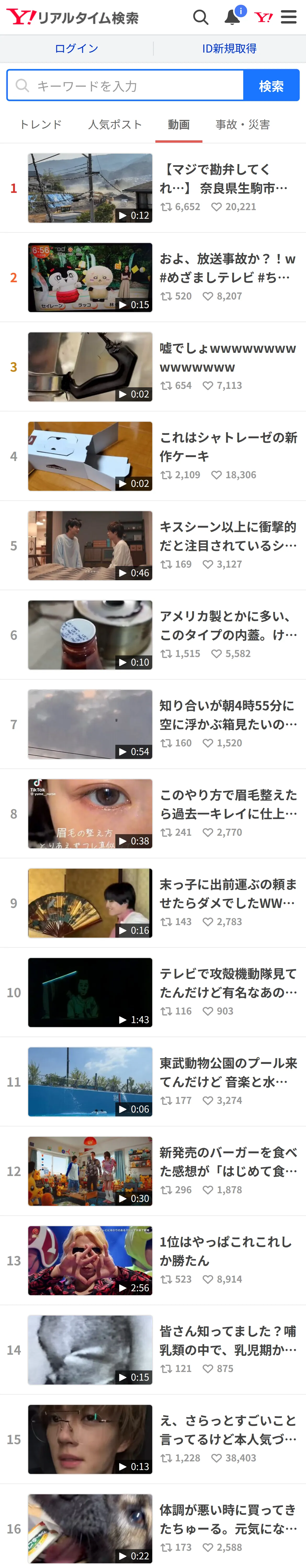This screenshot has height=1568, width=306.
Task: Open rank 1 video about 奈良県生駒市
Action: pos(153,188)
